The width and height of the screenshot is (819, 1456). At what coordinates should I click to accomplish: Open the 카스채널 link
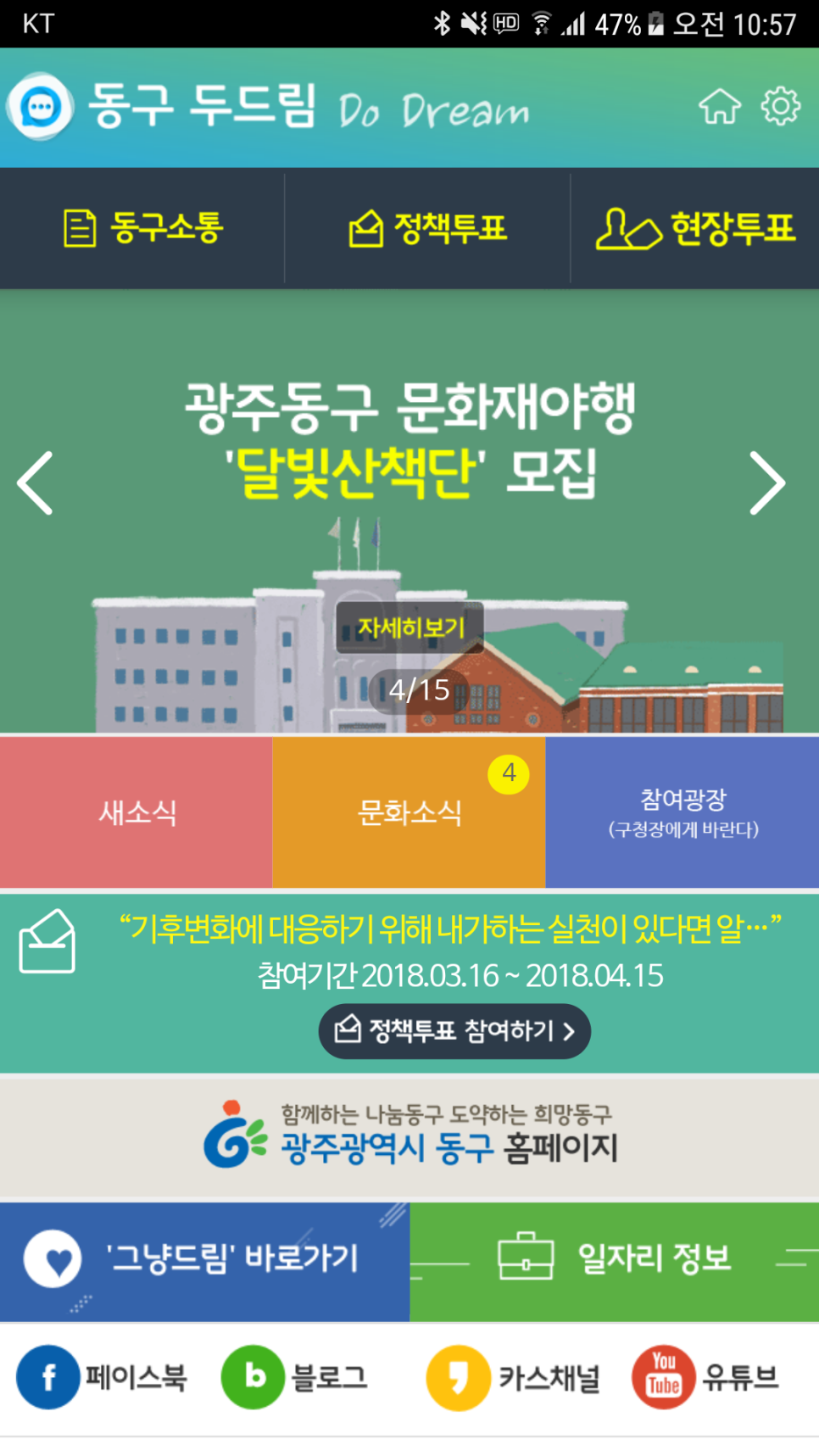coord(514,1377)
